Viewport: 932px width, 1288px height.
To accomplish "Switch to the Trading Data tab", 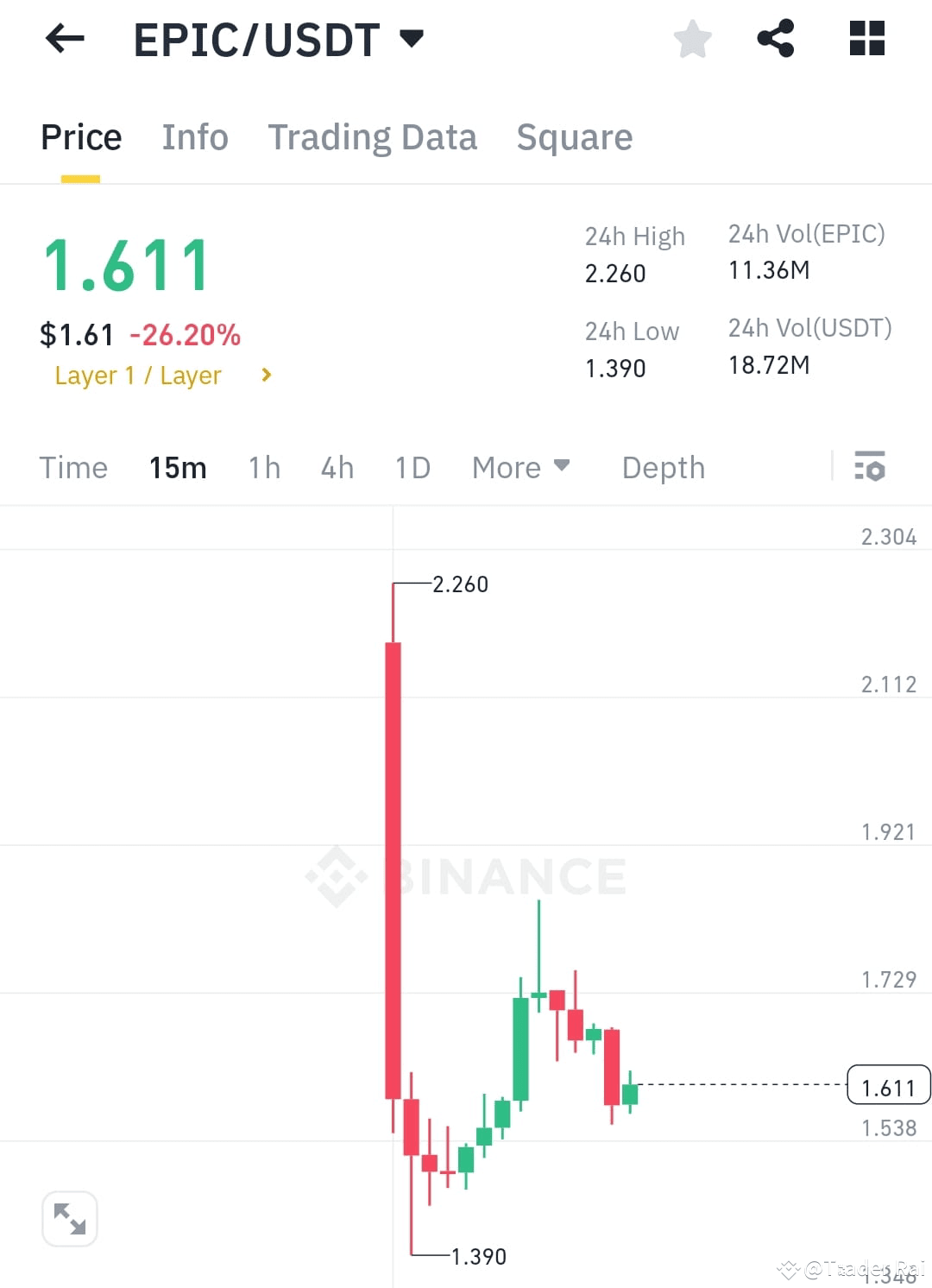I will click(373, 136).
